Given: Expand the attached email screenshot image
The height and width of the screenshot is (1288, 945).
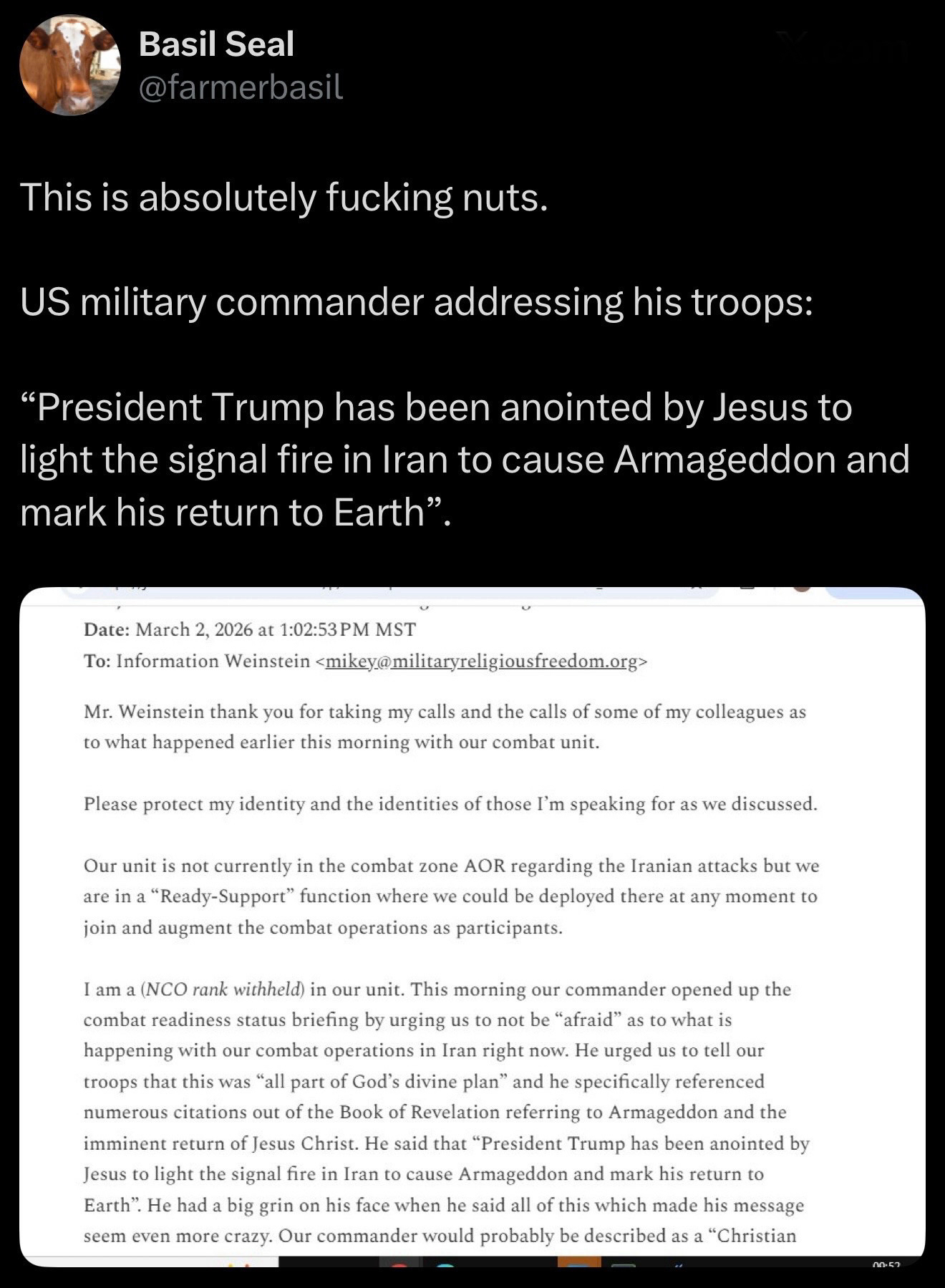Looking at the screenshot, I should 472,924.
